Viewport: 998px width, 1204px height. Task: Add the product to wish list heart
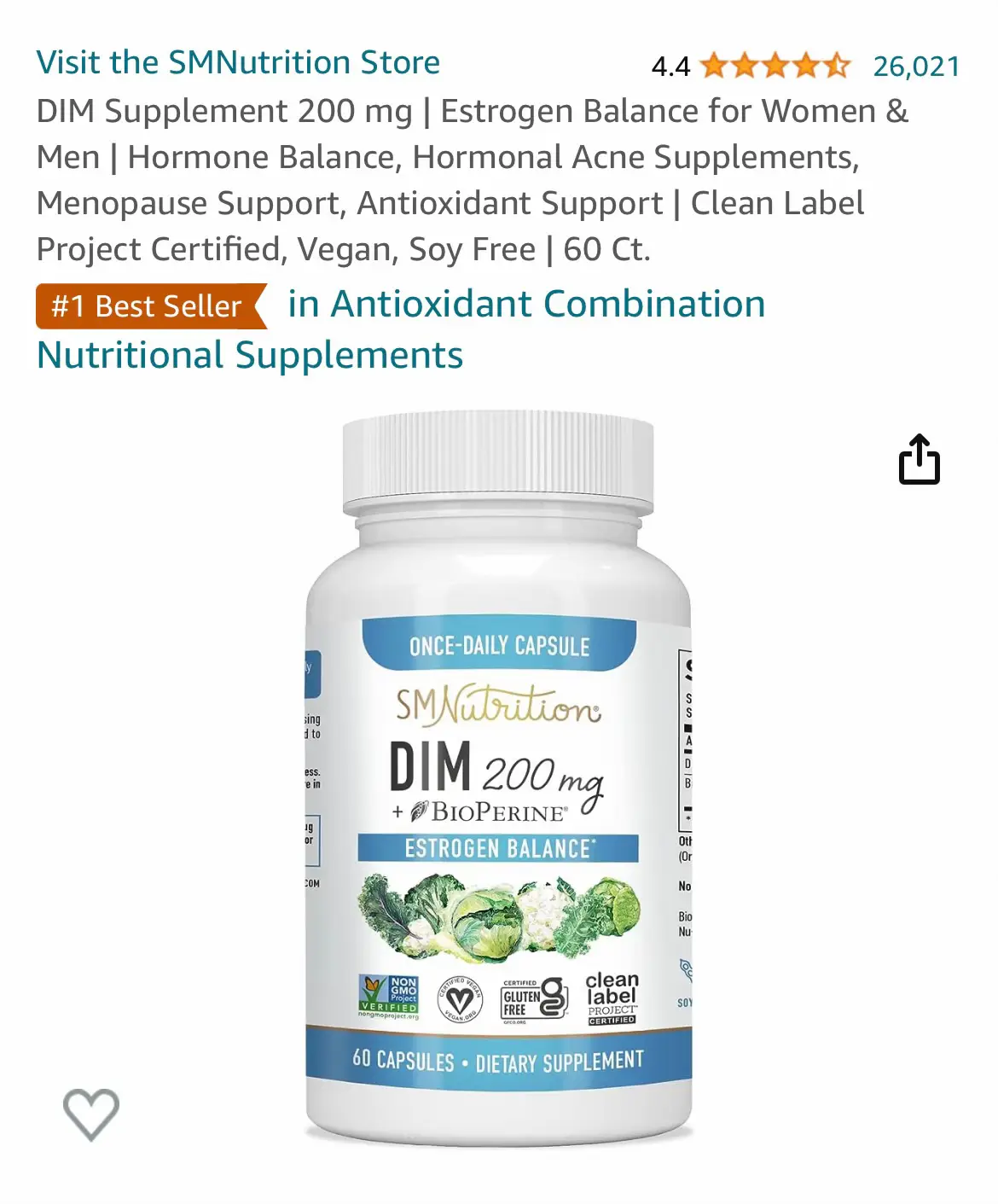click(91, 1113)
